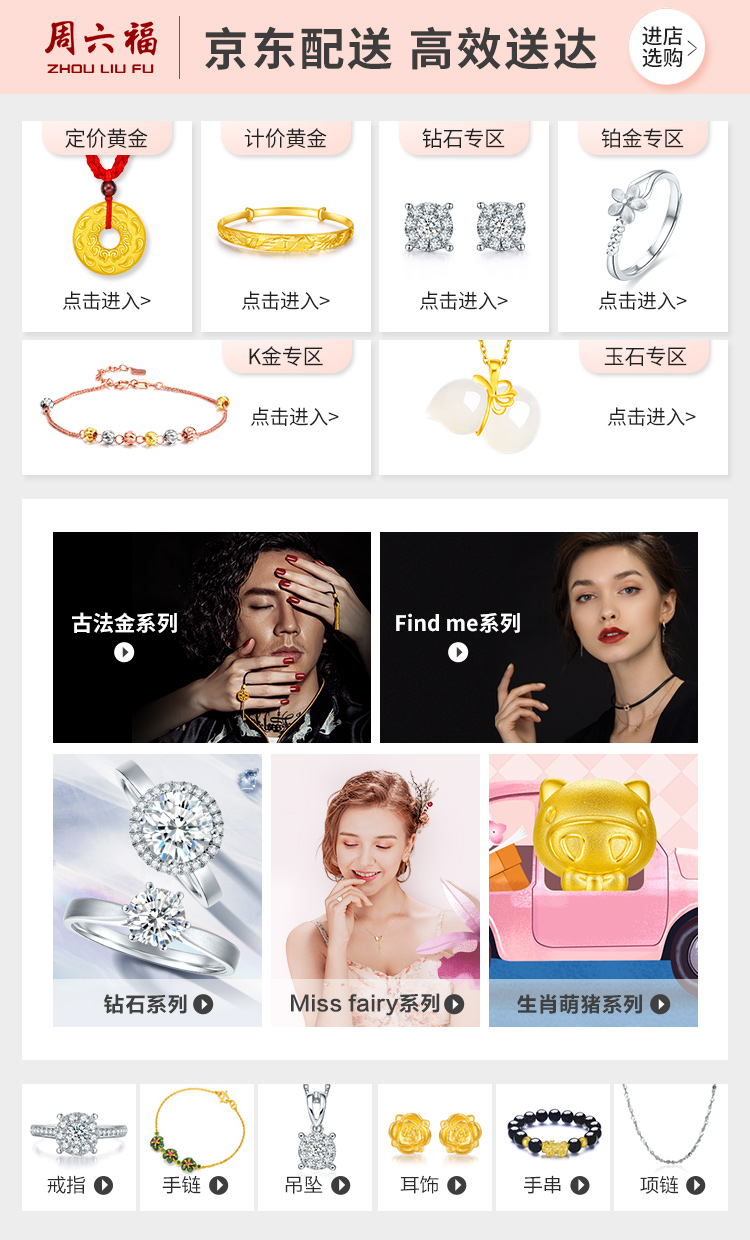Browse the 项链 category
The width and height of the screenshot is (750, 1240).
[x=671, y=1147]
